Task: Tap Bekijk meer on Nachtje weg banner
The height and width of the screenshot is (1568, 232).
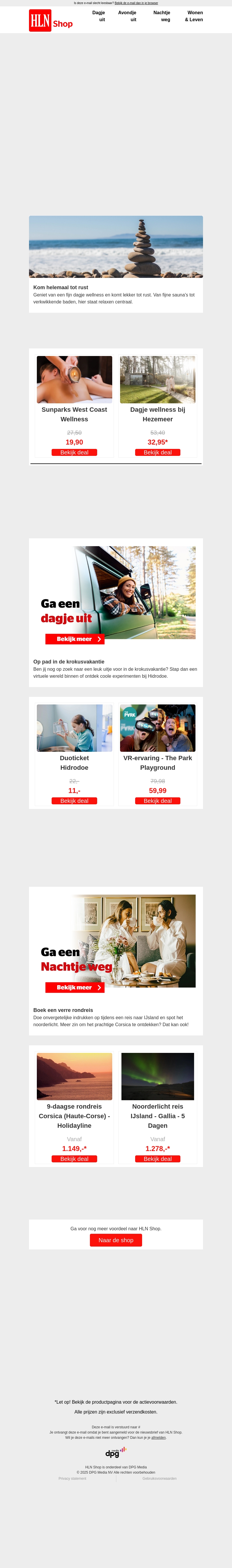Action: [x=75, y=987]
